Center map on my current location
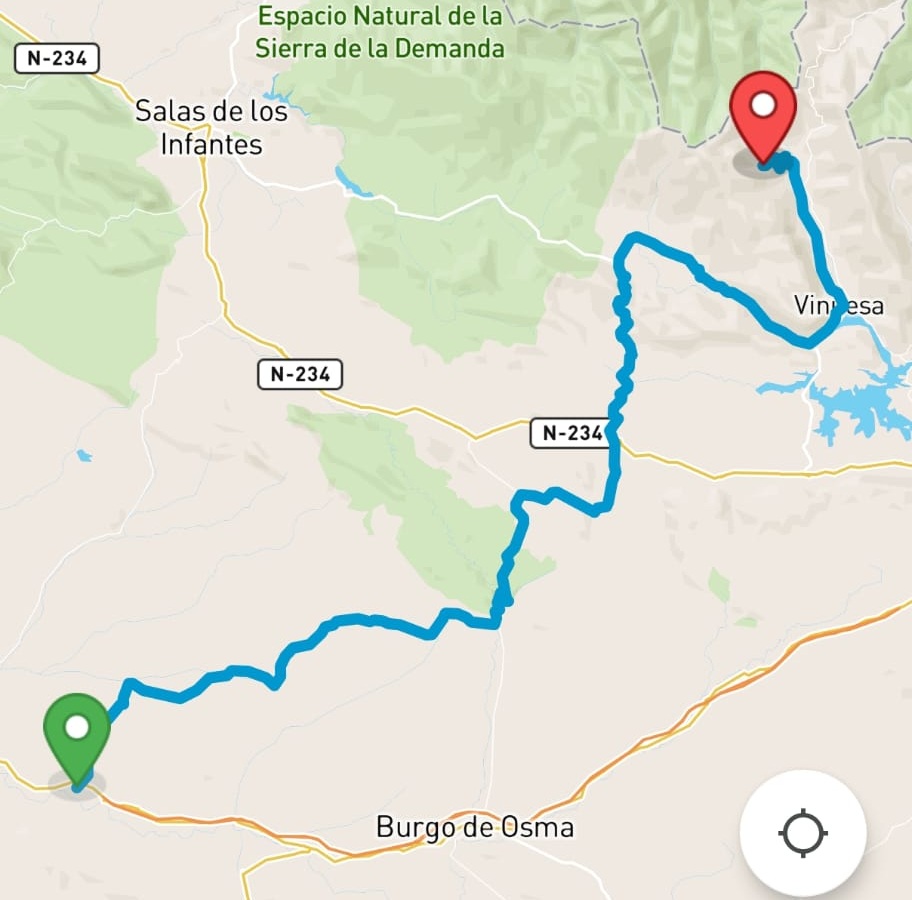 pyautogui.click(x=803, y=833)
